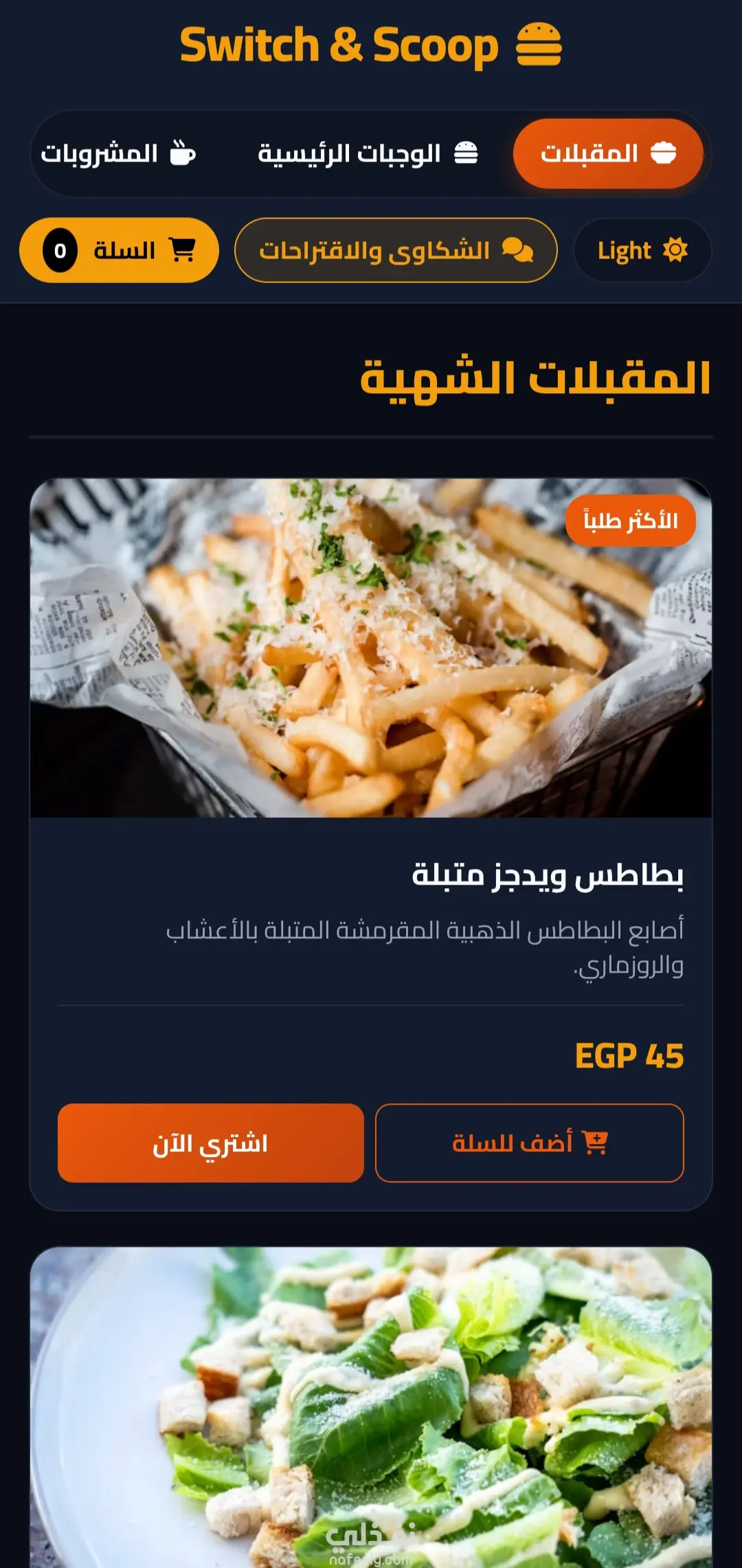Open the السلة shopping cart
This screenshot has width=742, height=1568.
tap(119, 250)
